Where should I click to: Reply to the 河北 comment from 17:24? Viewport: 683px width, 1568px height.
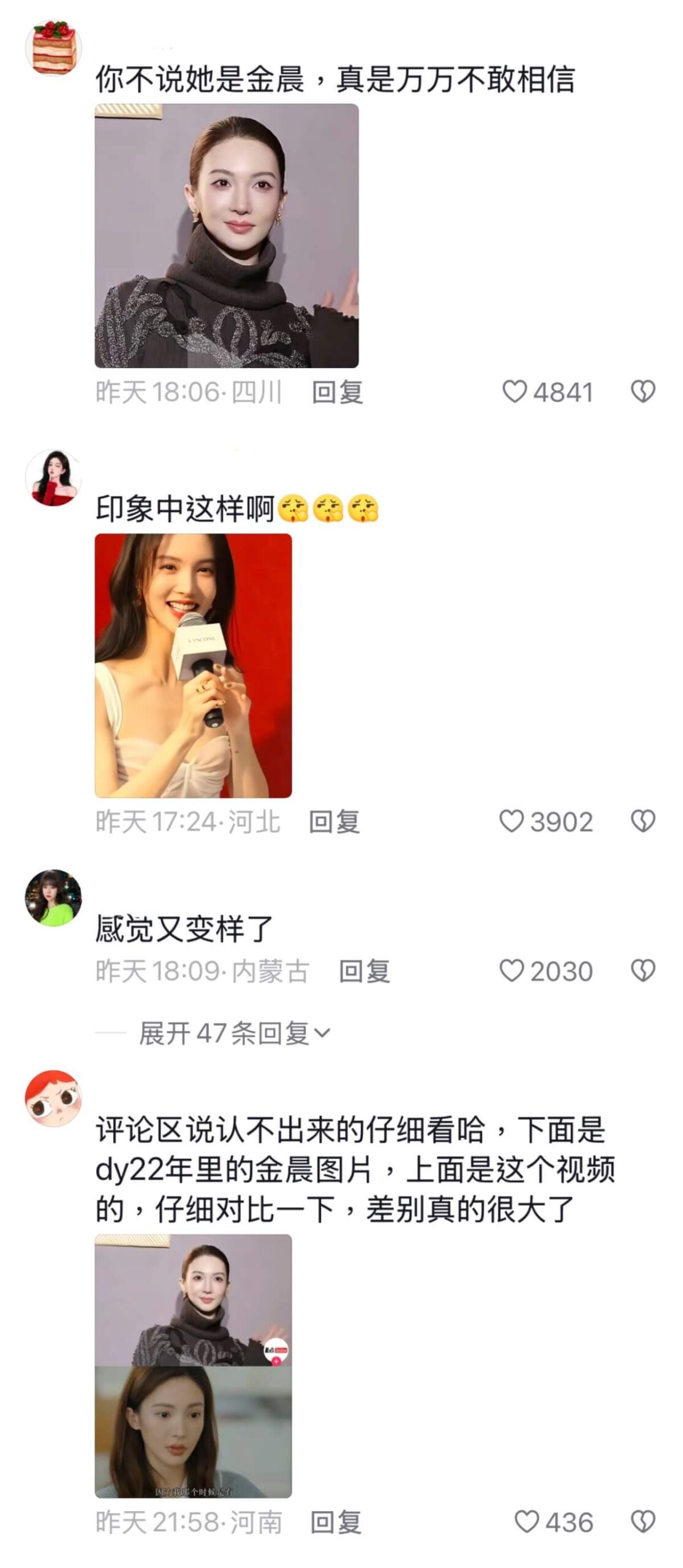[x=334, y=822]
